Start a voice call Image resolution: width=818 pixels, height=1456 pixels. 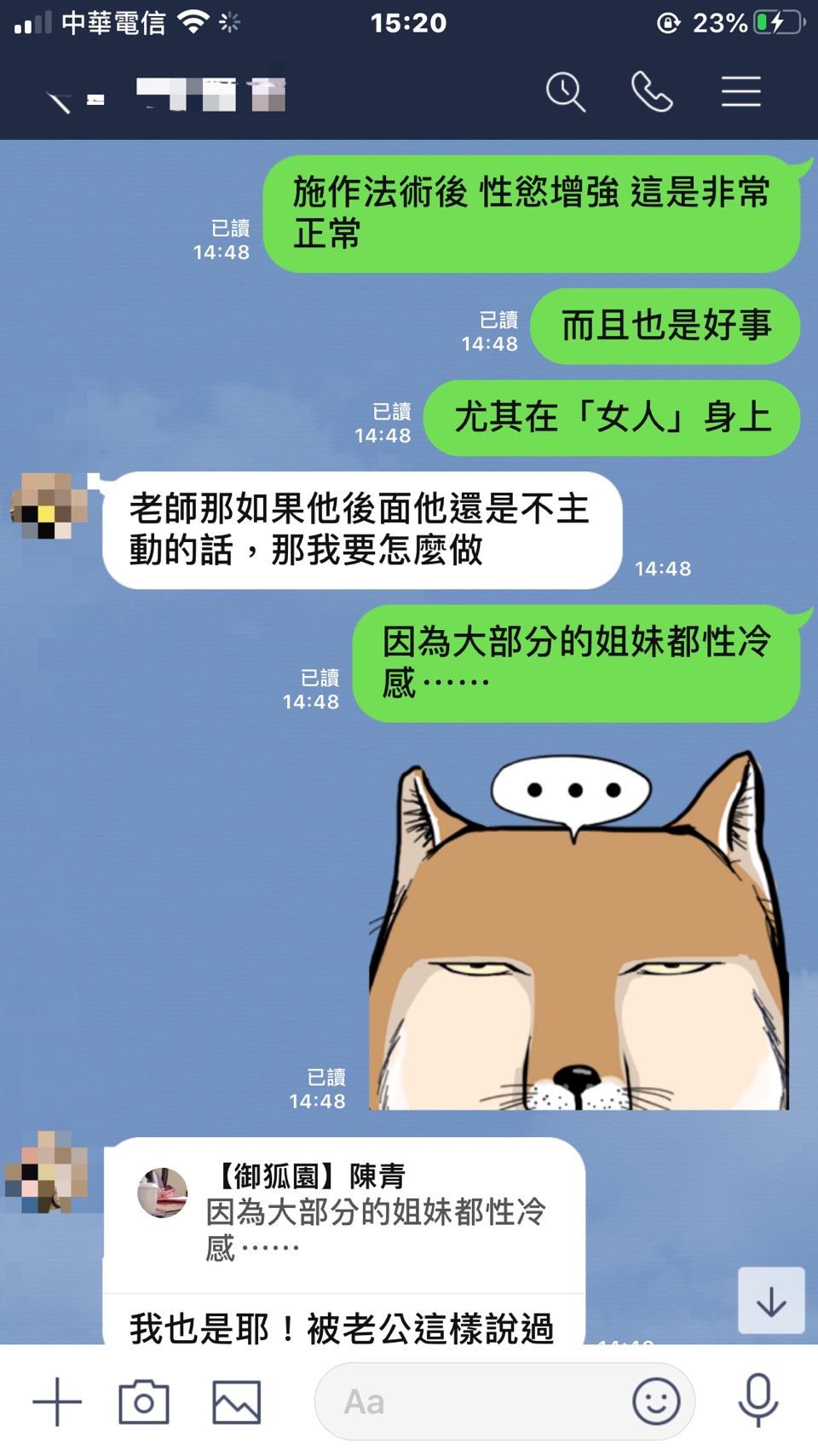pos(652,92)
